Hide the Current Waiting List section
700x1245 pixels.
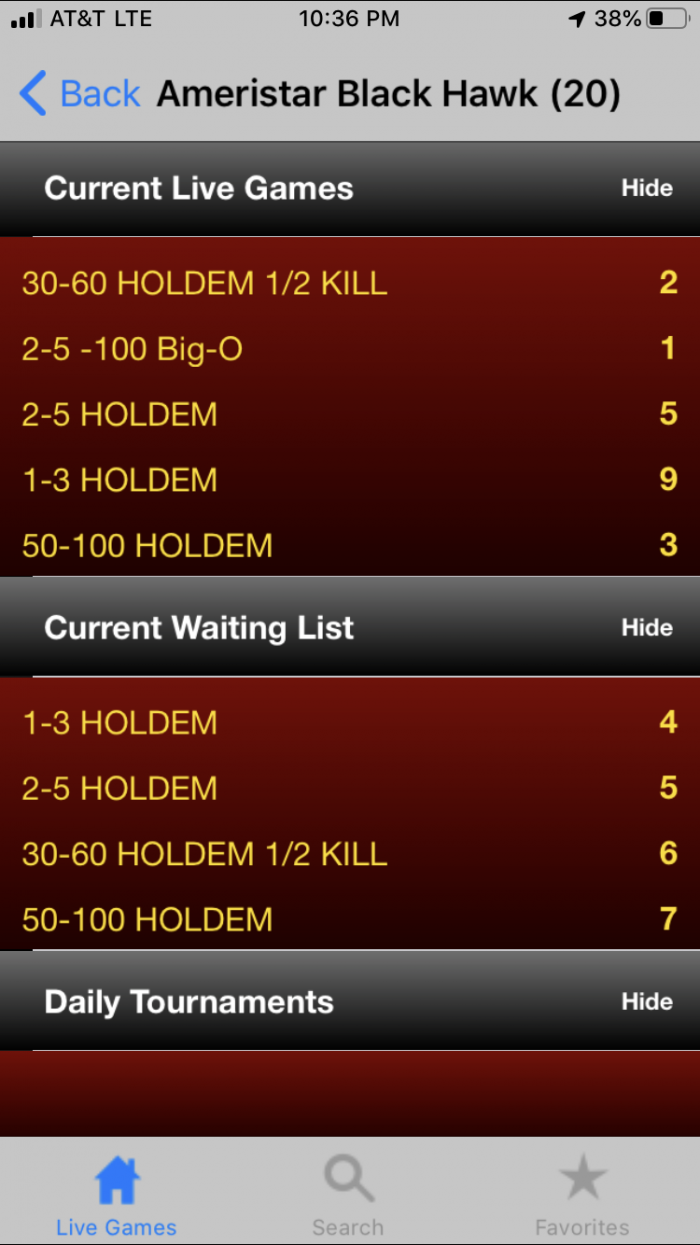click(647, 628)
